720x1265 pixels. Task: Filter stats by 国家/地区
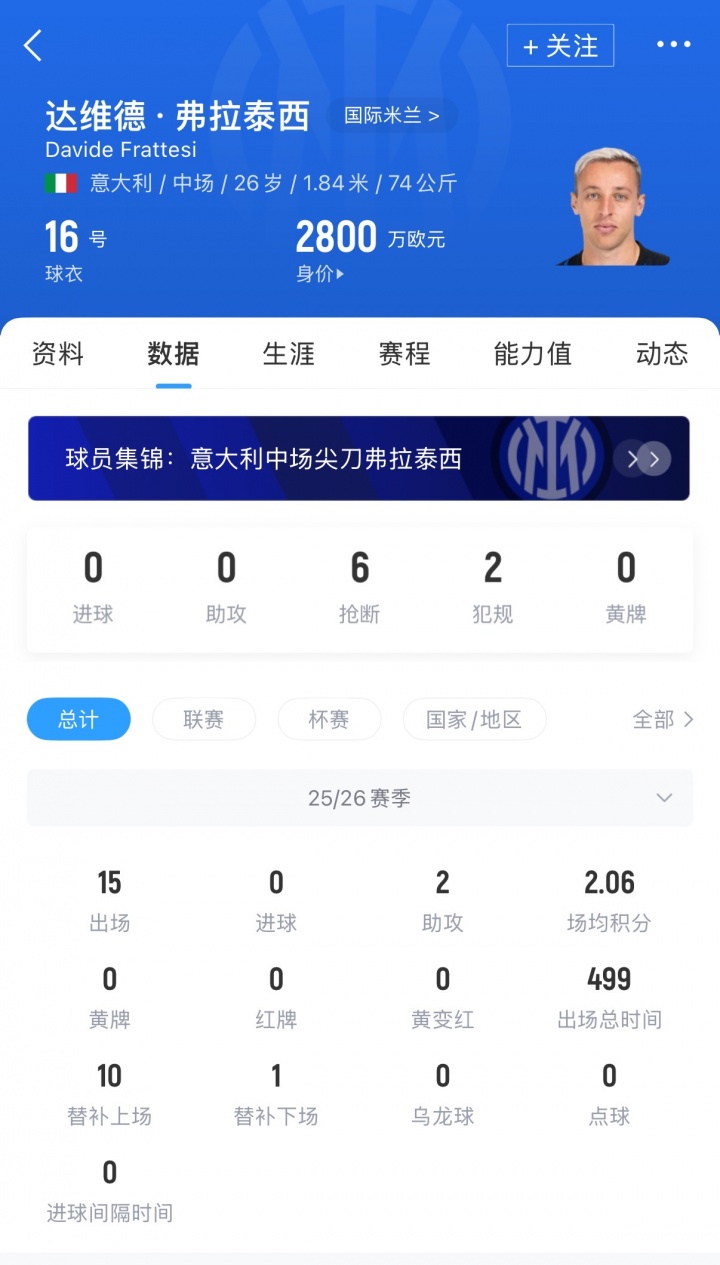pyautogui.click(x=474, y=719)
